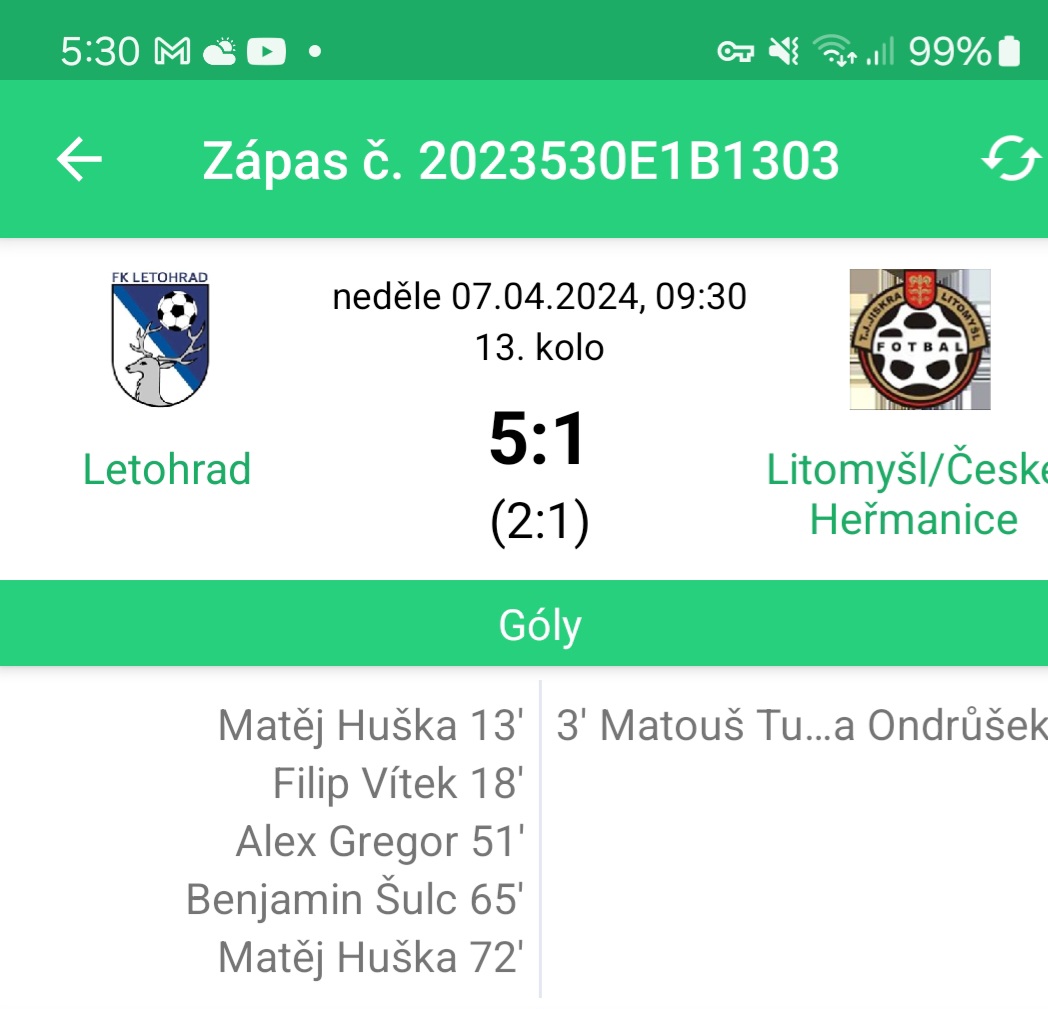
Task: Go back using the arrow icon
Action: (80, 159)
